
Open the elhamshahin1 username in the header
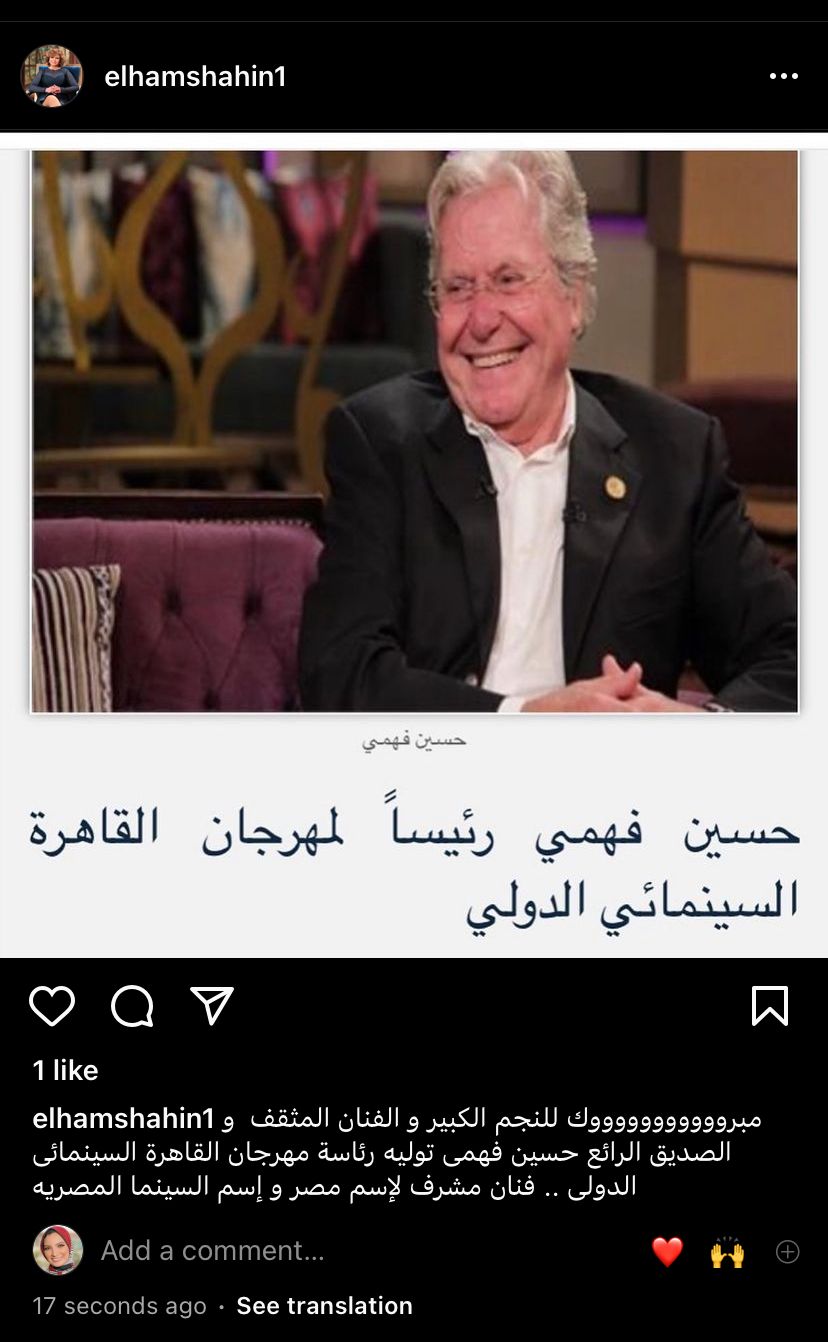pyautogui.click(x=195, y=77)
